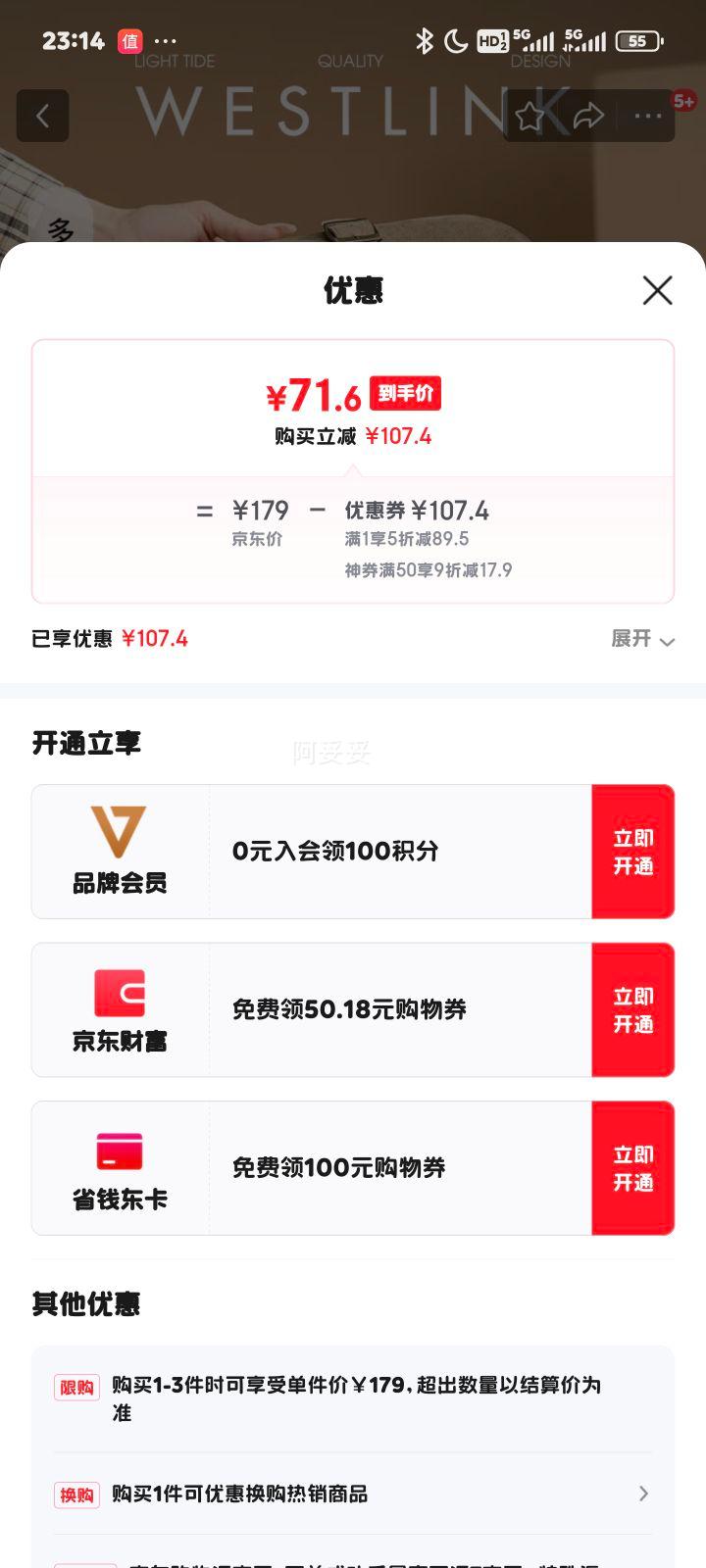Tap 立即开通 for 品牌会员
706x1568 pixels.
[x=632, y=852]
